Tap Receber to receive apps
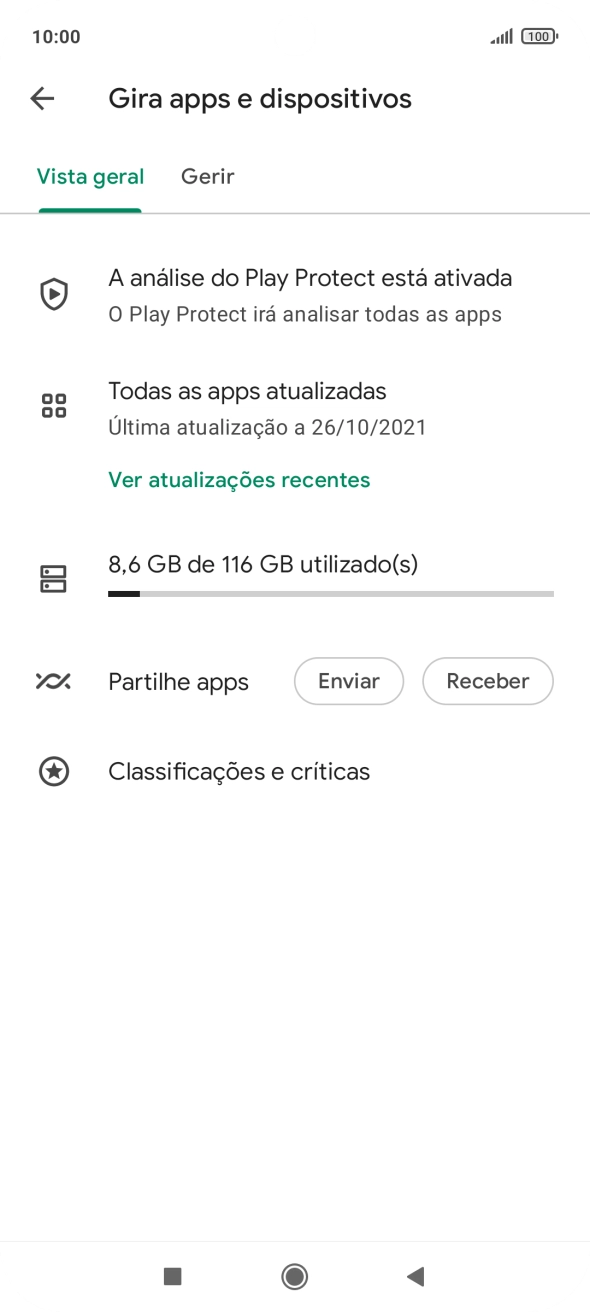The image size is (590, 1312). point(487,681)
